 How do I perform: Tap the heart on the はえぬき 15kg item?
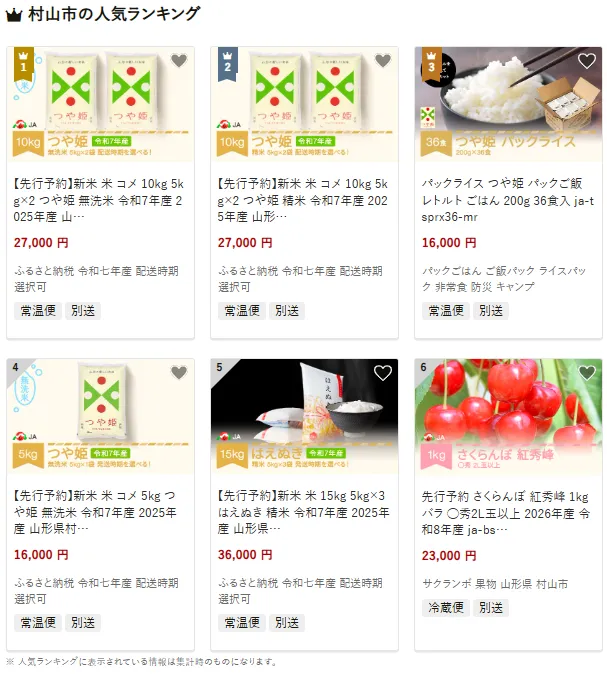383,373
